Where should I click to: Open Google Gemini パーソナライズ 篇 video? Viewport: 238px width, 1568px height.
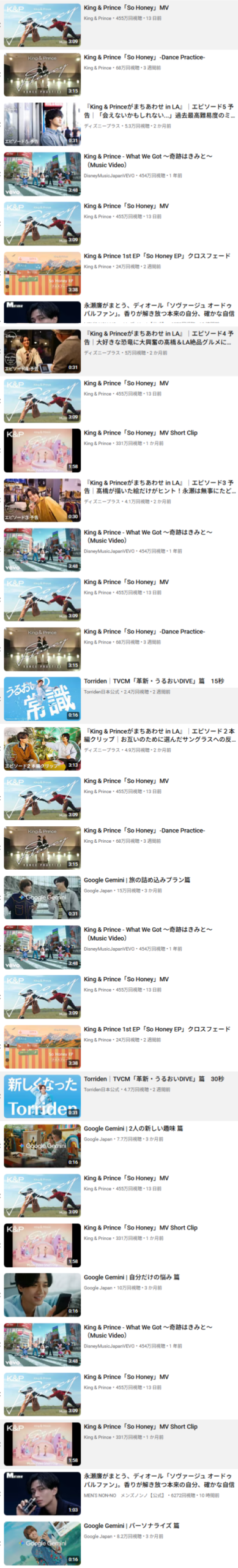tap(119, 1543)
